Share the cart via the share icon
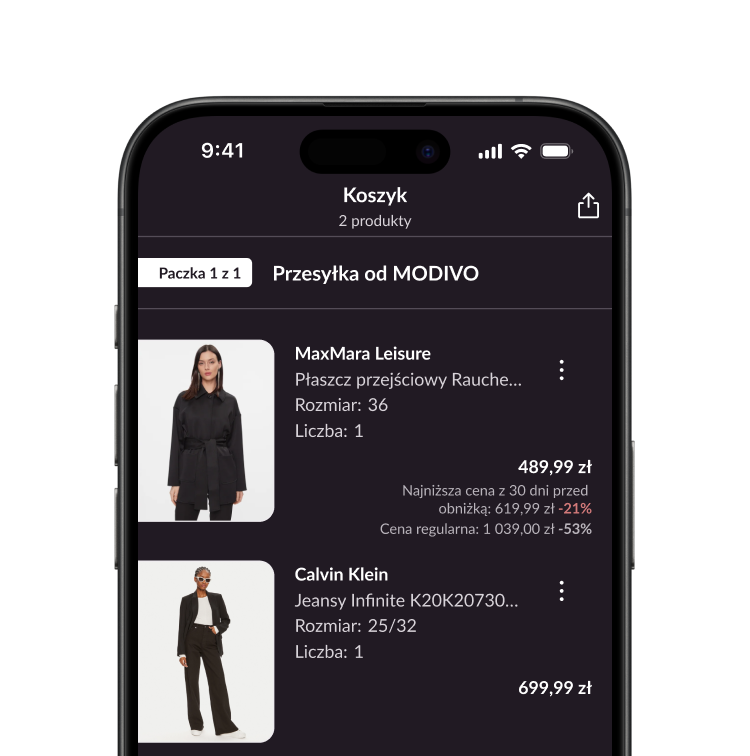The image size is (750, 756). (x=588, y=205)
